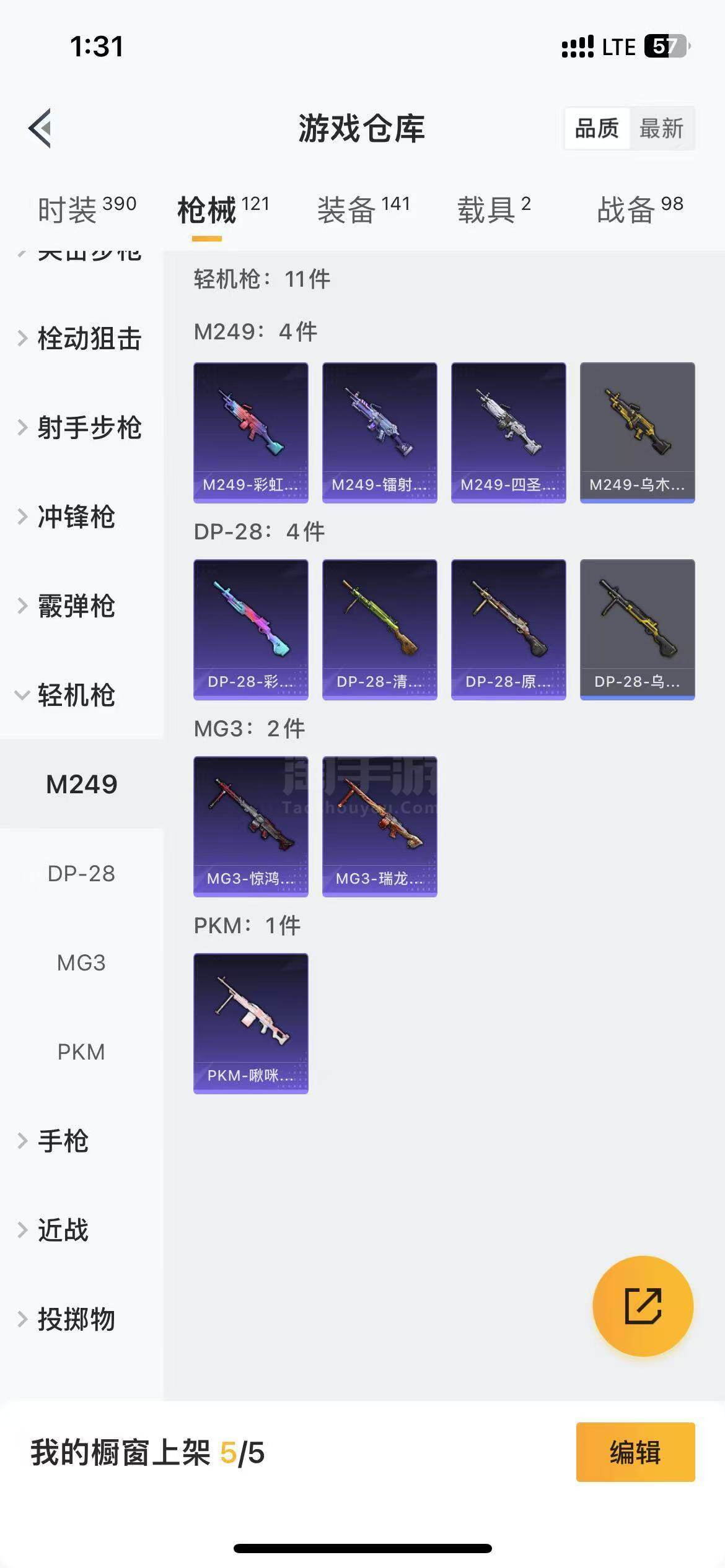Switch to the 时装 tab
Screen dimensions: 725x1568
point(86,209)
